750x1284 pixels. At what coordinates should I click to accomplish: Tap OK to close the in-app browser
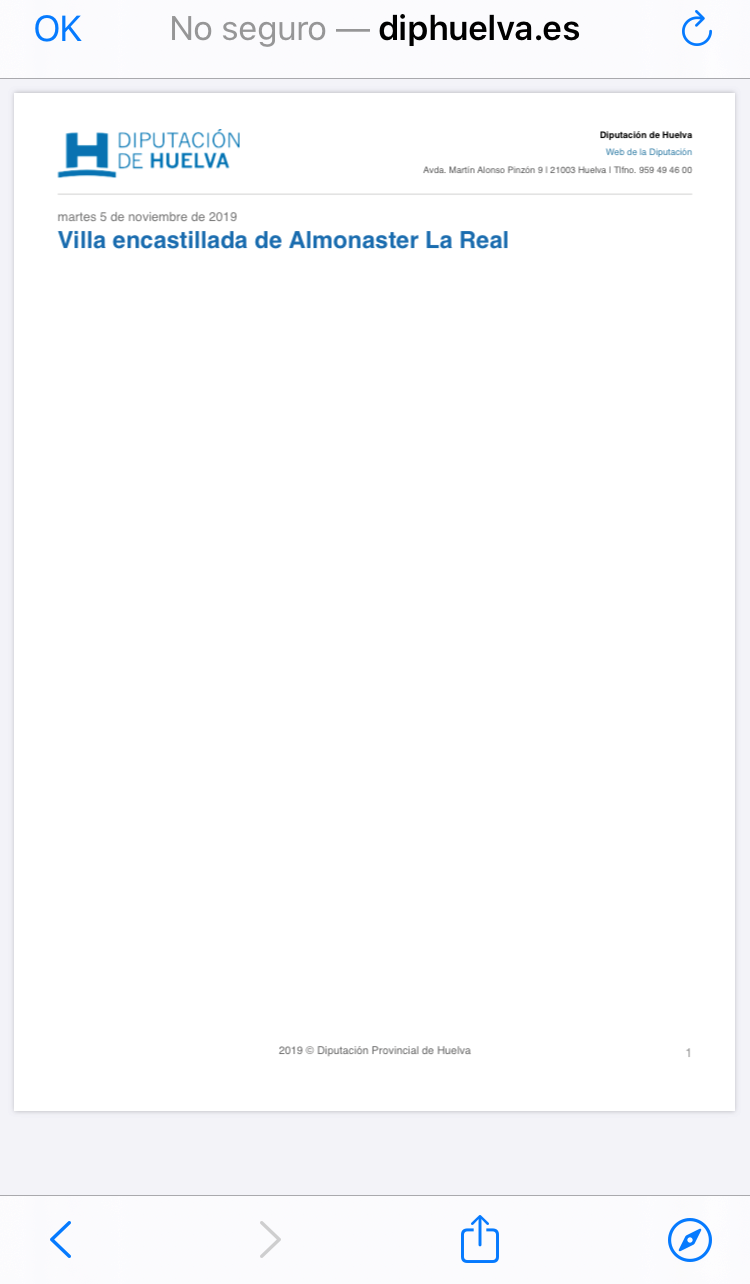(x=57, y=29)
